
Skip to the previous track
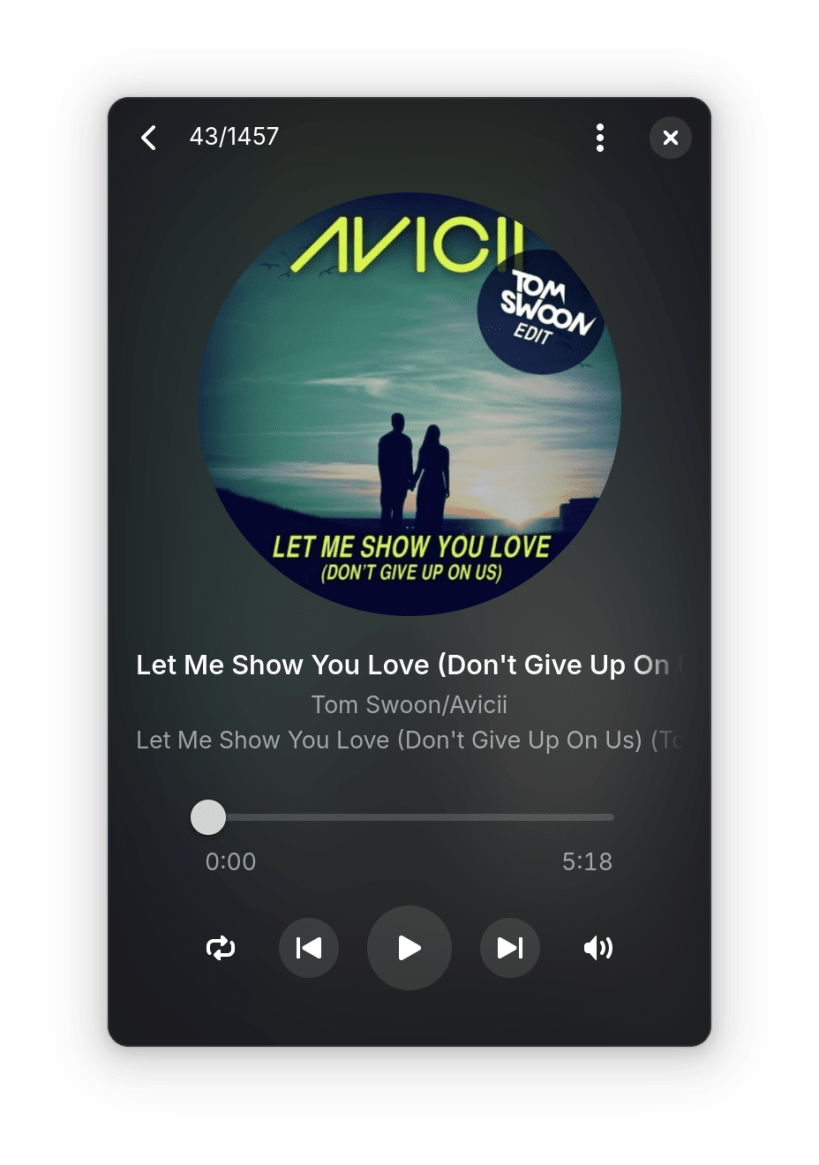308,948
